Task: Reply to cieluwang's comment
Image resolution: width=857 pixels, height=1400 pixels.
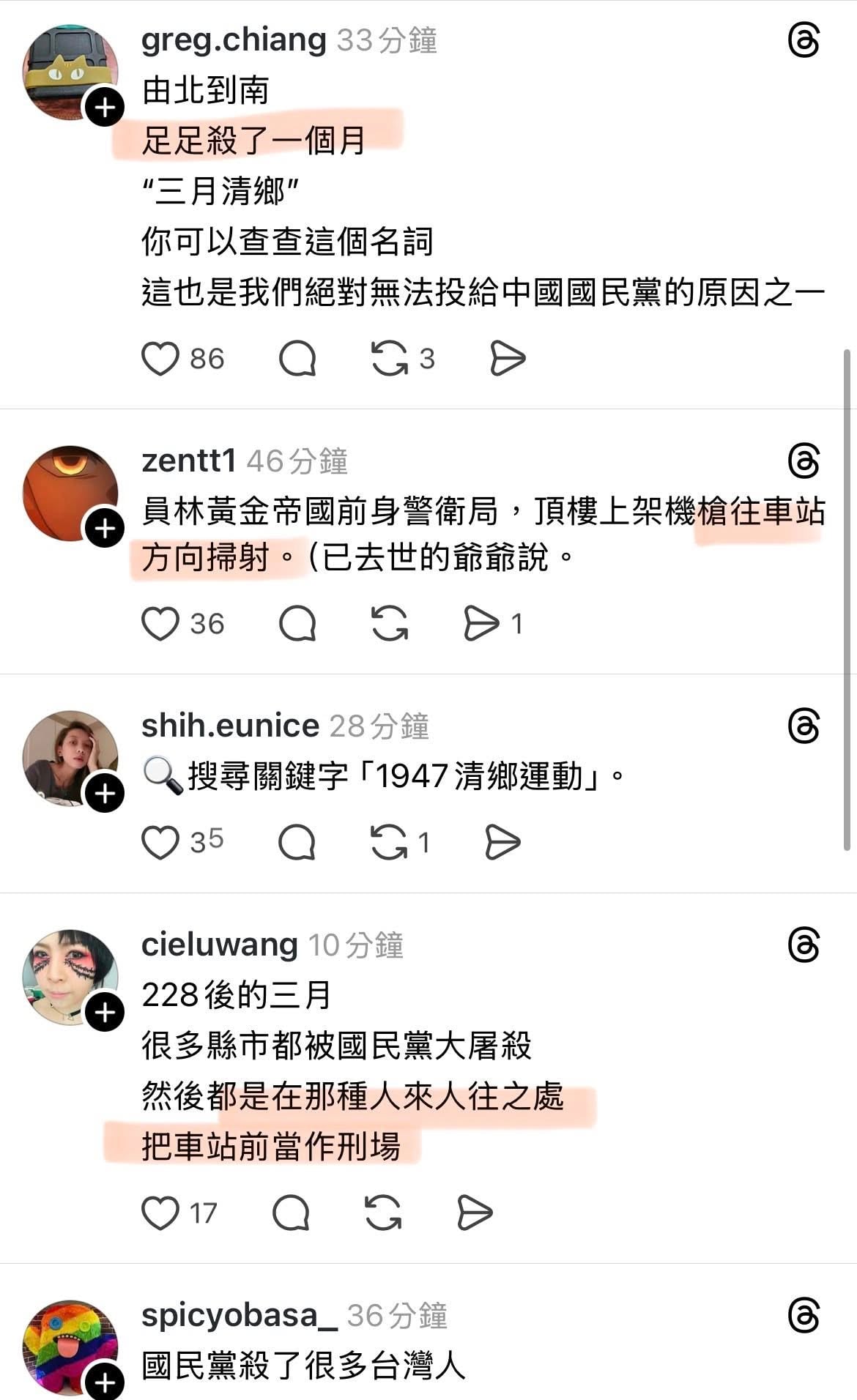Action: pyautogui.click(x=291, y=1213)
